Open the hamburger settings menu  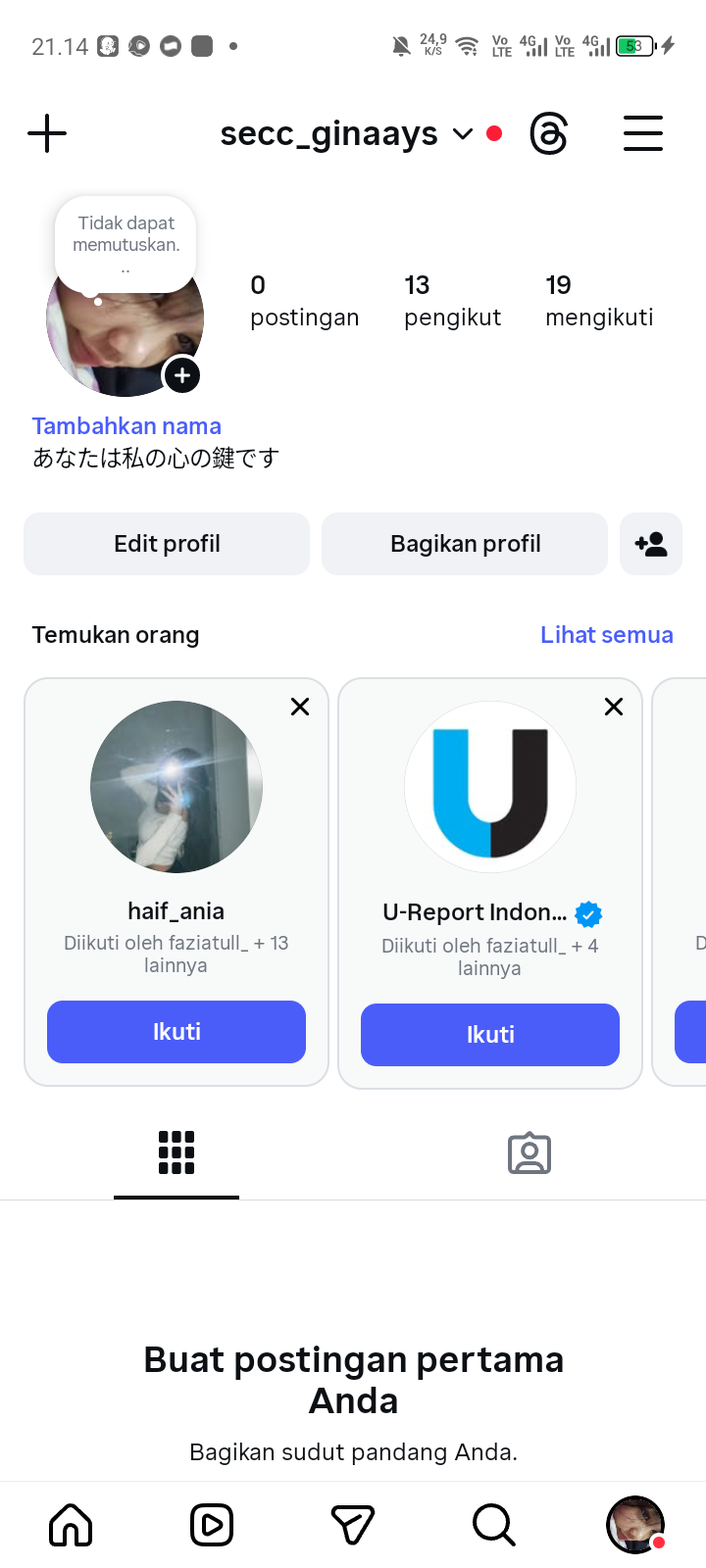coord(643,133)
